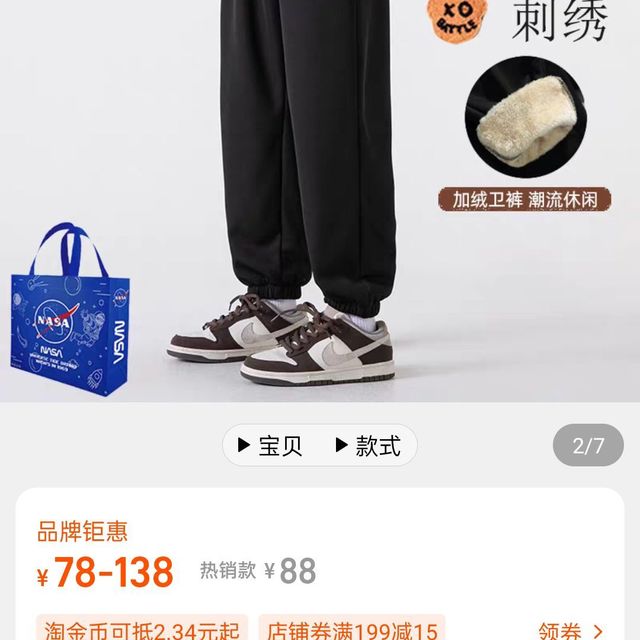
Task: Tap 领券 to claim coupons
Action: coord(570,630)
